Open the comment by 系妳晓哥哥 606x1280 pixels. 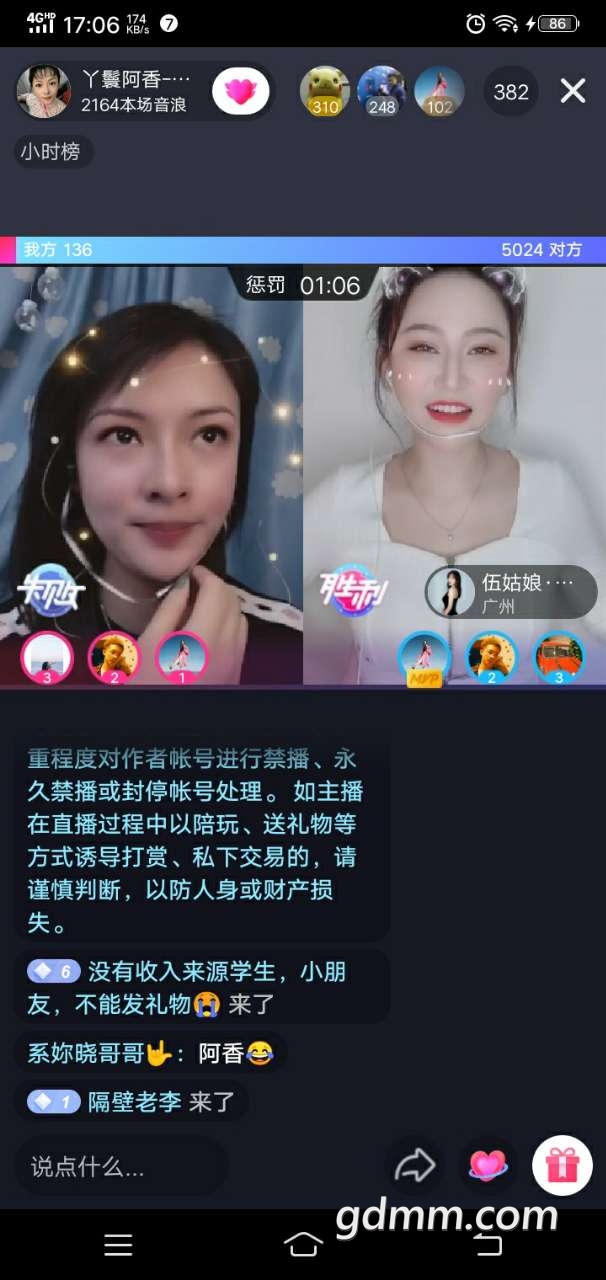coord(148,1052)
